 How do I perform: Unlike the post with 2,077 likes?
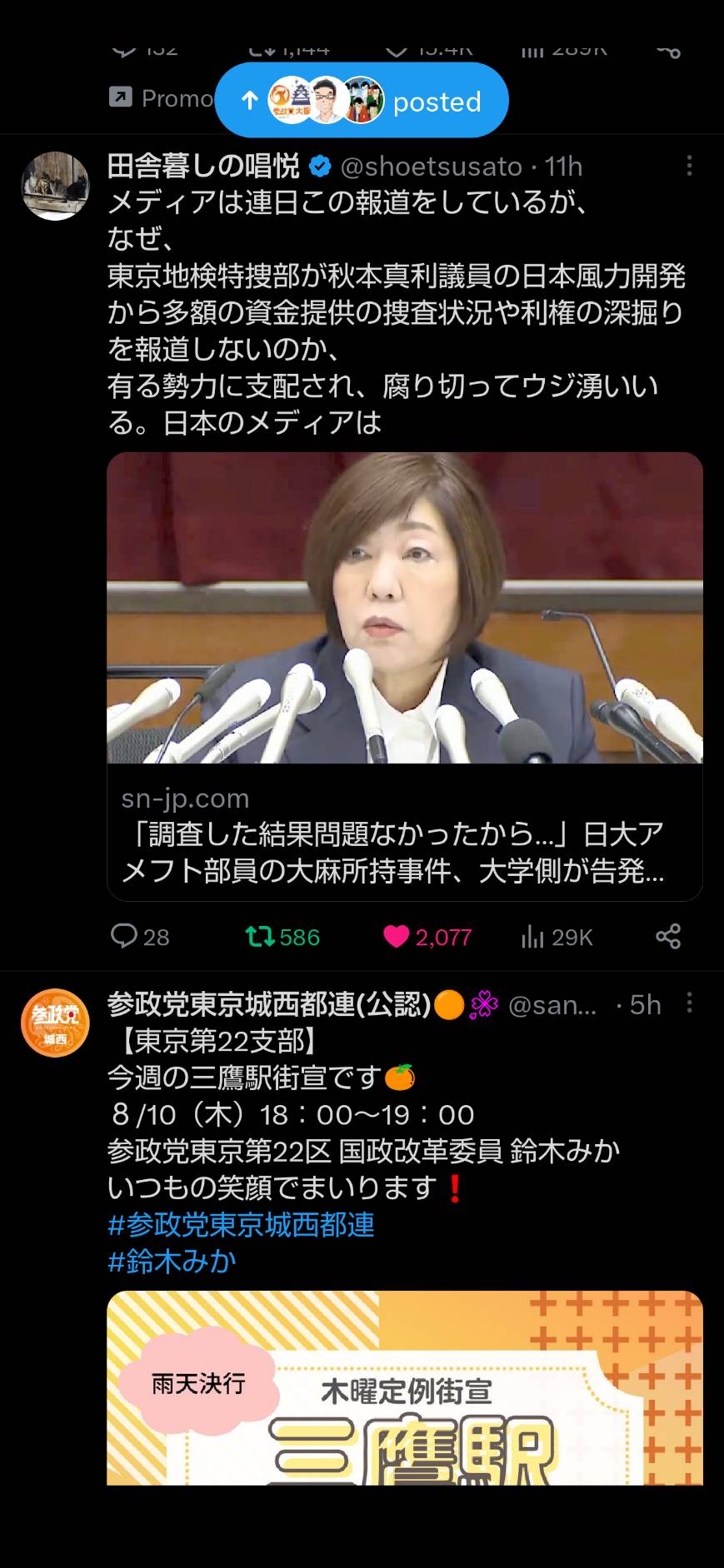coord(427,937)
